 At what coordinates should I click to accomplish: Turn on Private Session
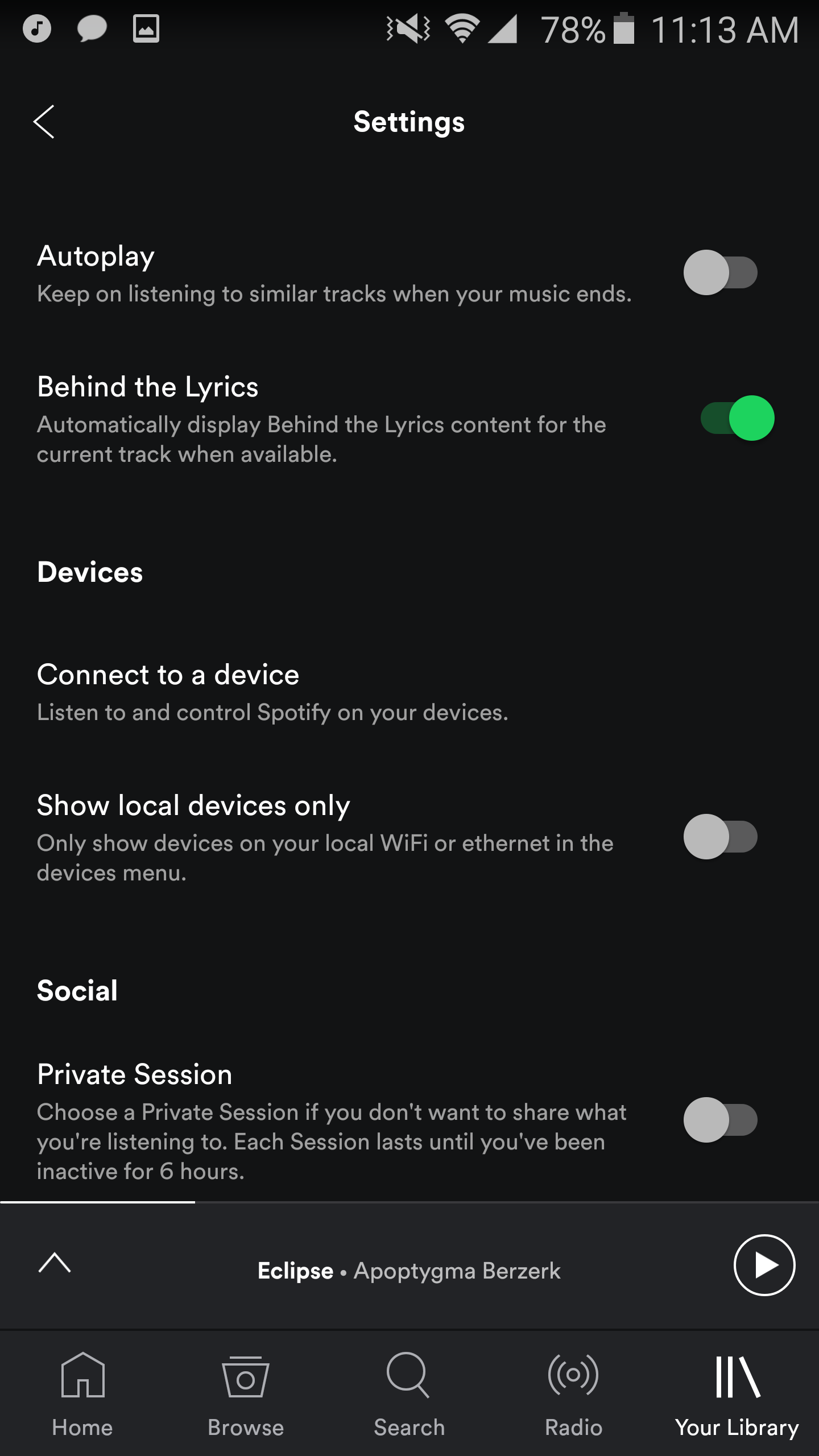[x=720, y=1120]
